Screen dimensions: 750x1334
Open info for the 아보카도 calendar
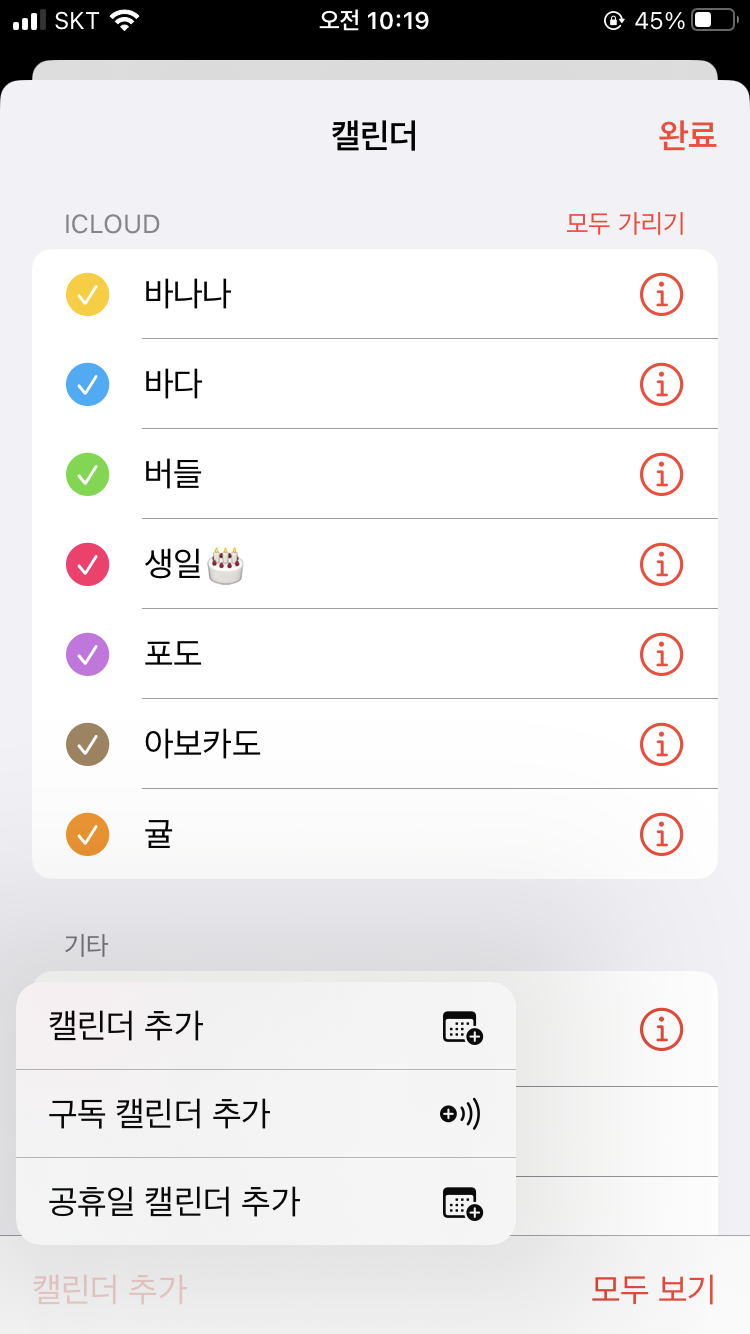pyautogui.click(x=660, y=744)
